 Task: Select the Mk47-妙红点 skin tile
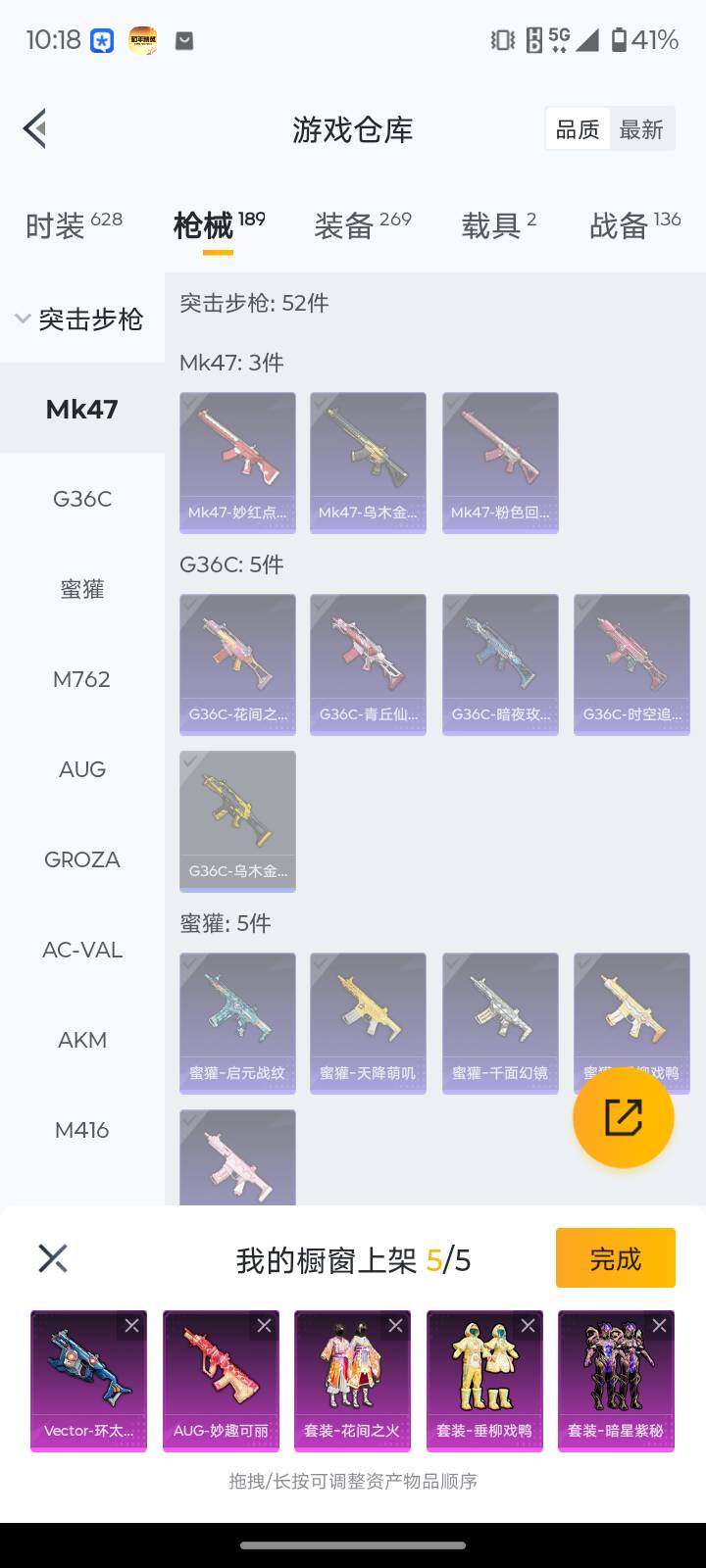coord(237,463)
